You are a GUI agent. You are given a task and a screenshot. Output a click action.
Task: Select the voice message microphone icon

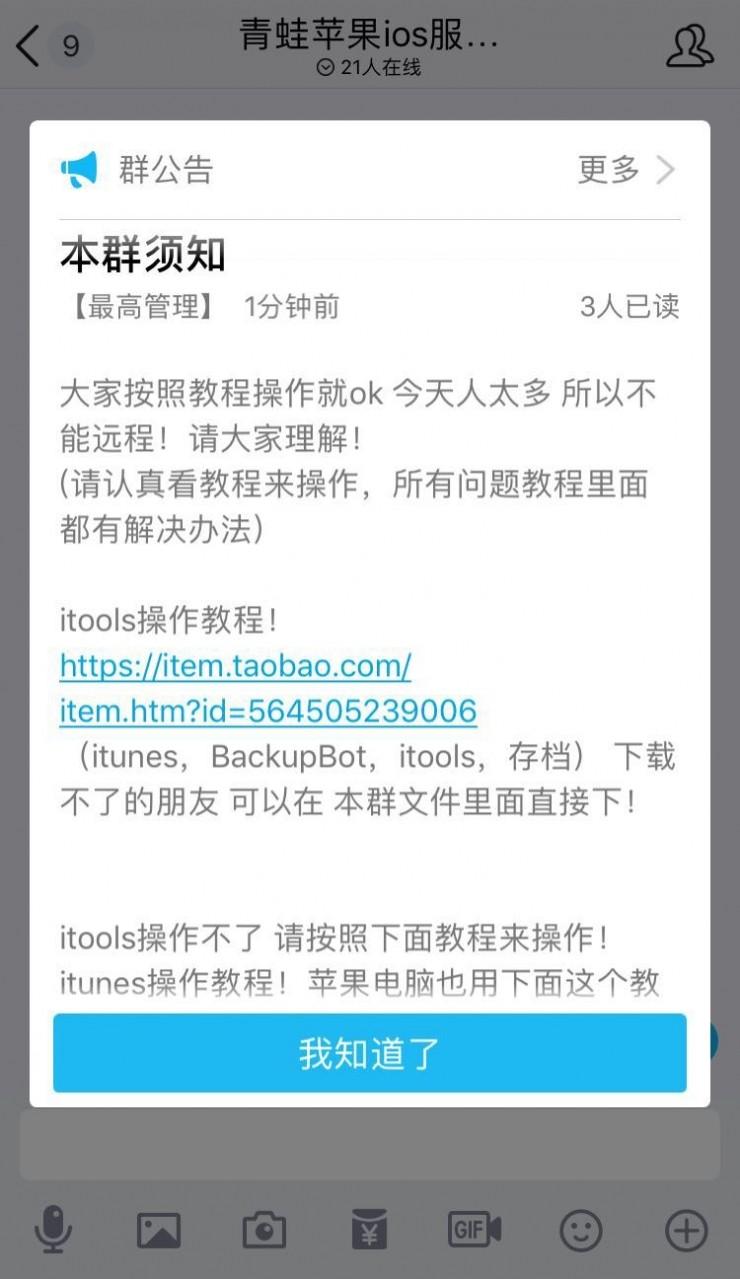click(x=55, y=1228)
